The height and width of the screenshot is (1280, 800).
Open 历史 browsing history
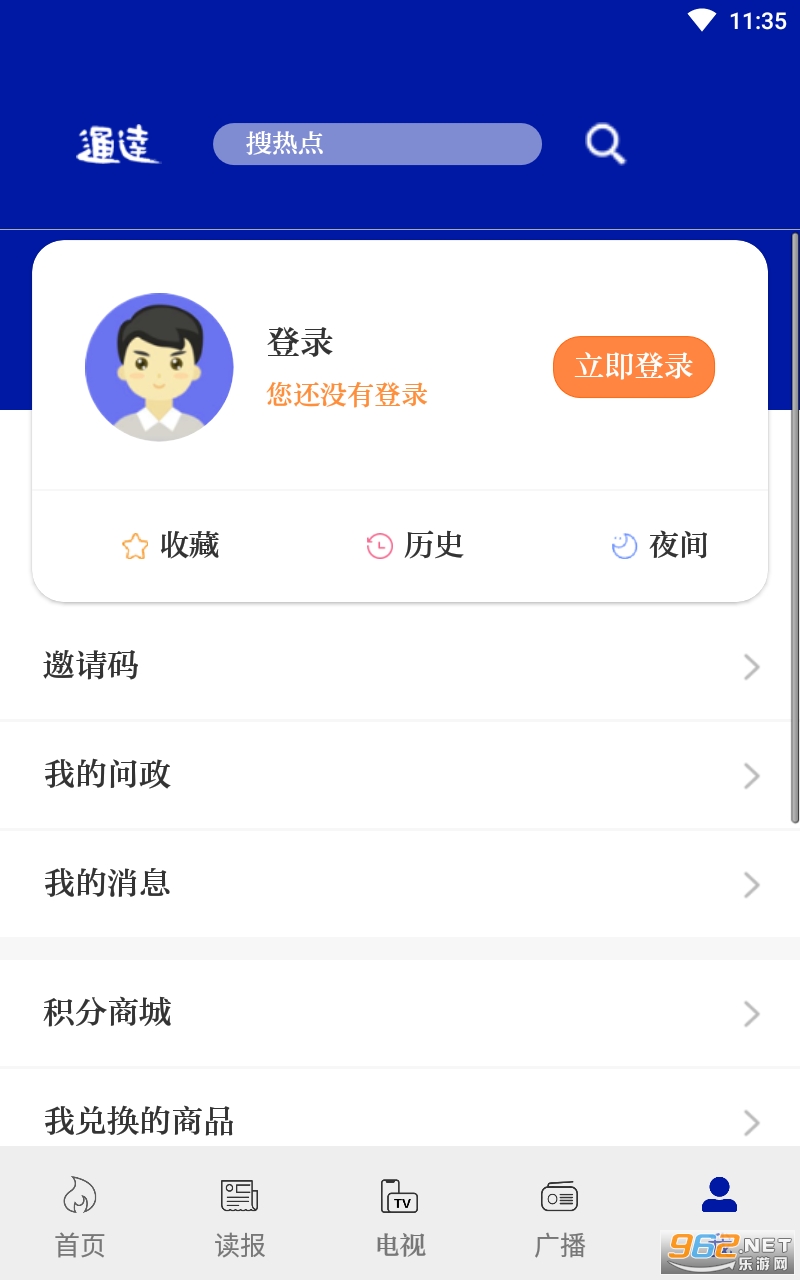coord(414,545)
